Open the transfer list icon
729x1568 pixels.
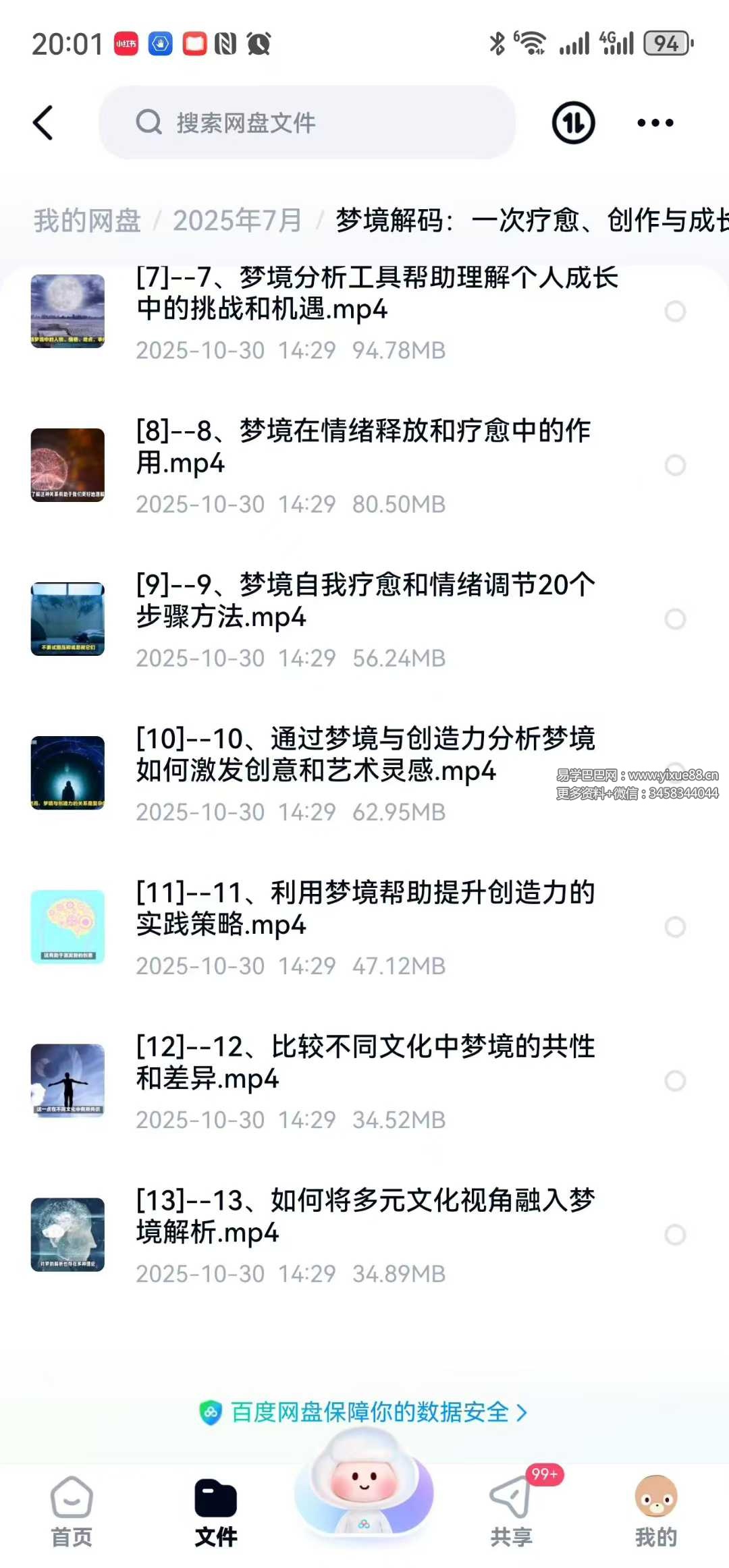tap(573, 123)
